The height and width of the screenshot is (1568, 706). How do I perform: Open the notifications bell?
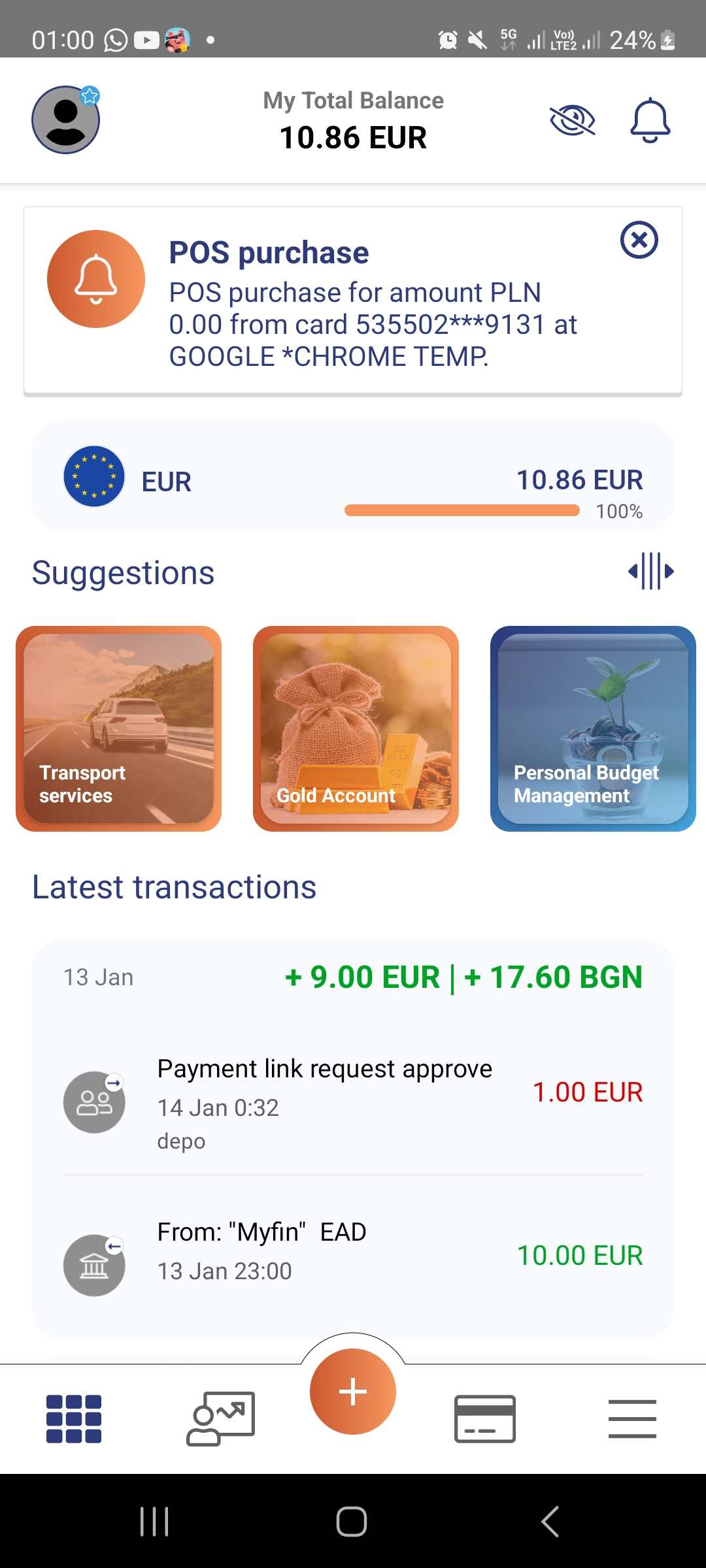(650, 120)
